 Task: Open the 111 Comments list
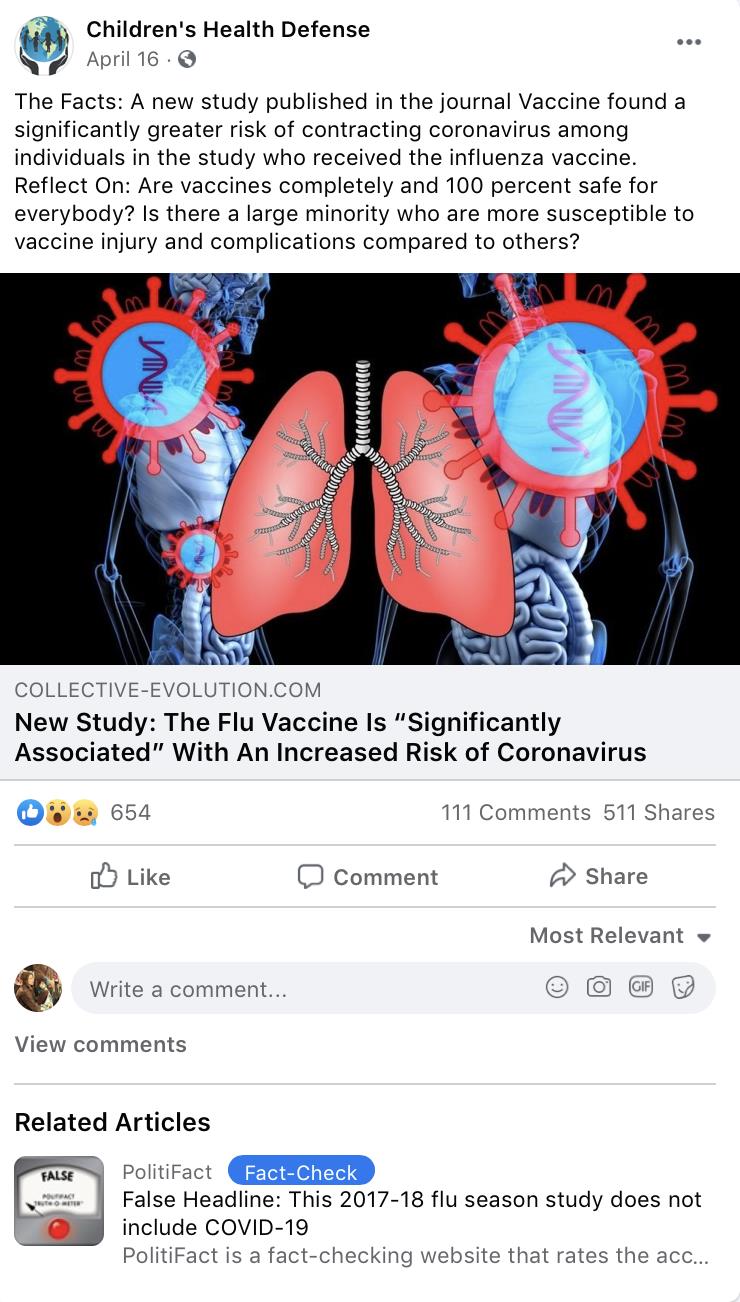[515, 813]
